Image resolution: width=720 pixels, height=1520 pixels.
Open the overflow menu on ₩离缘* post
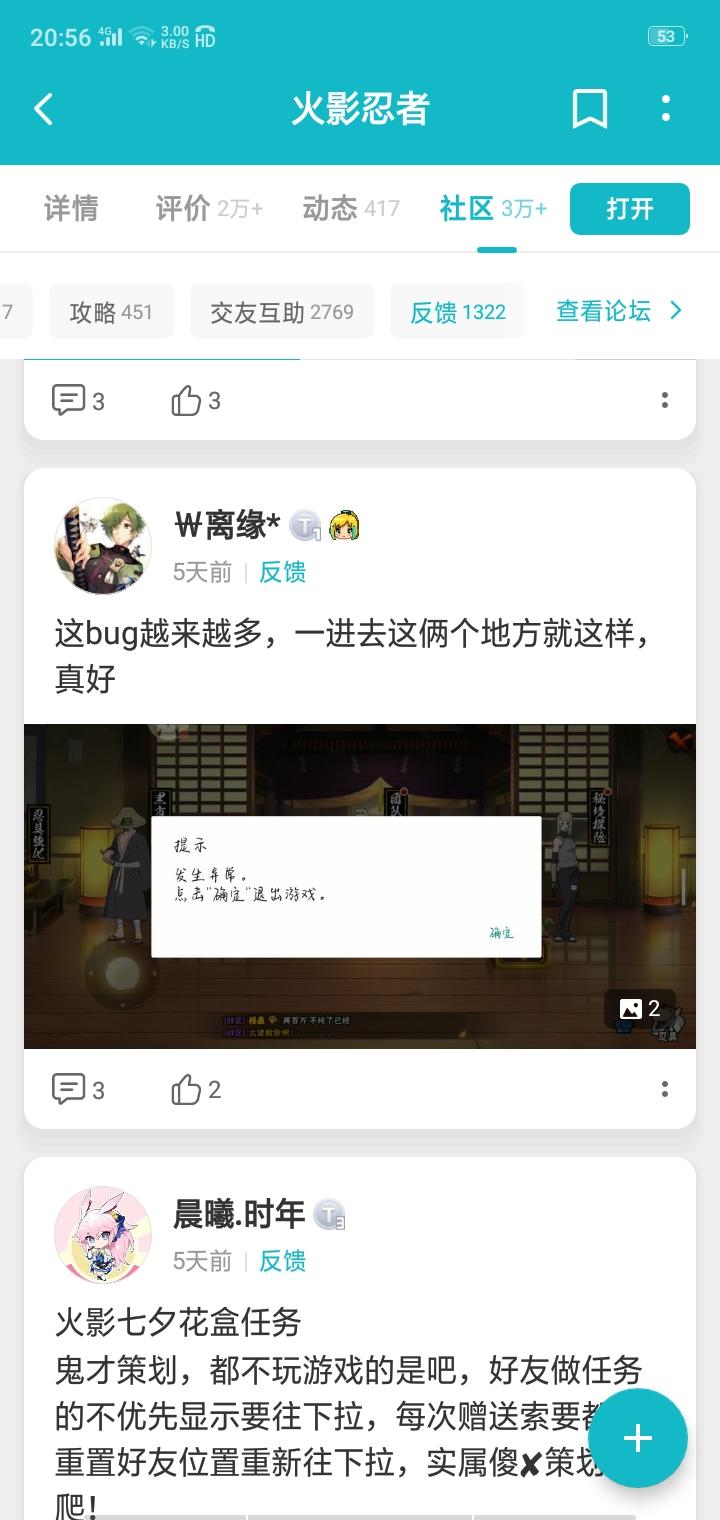[665, 1089]
